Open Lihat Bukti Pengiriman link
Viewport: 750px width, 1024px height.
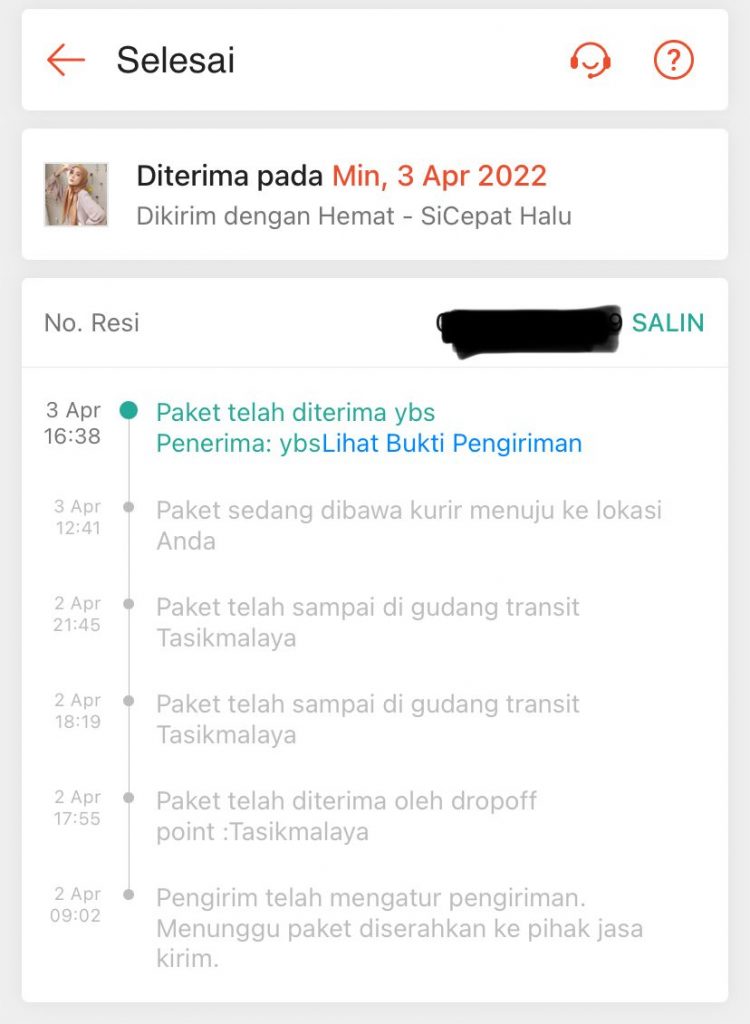pos(451,443)
